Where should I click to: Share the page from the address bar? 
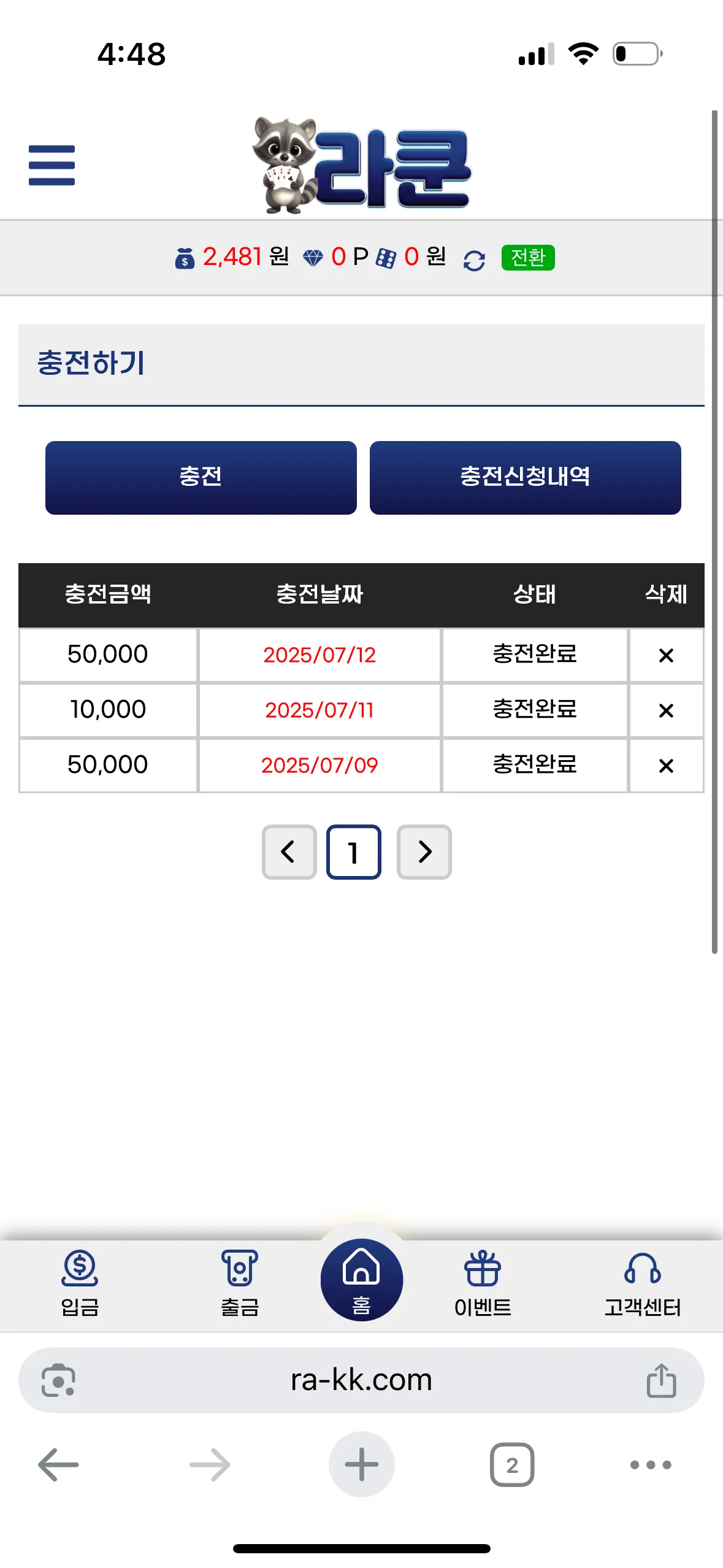point(661,1380)
